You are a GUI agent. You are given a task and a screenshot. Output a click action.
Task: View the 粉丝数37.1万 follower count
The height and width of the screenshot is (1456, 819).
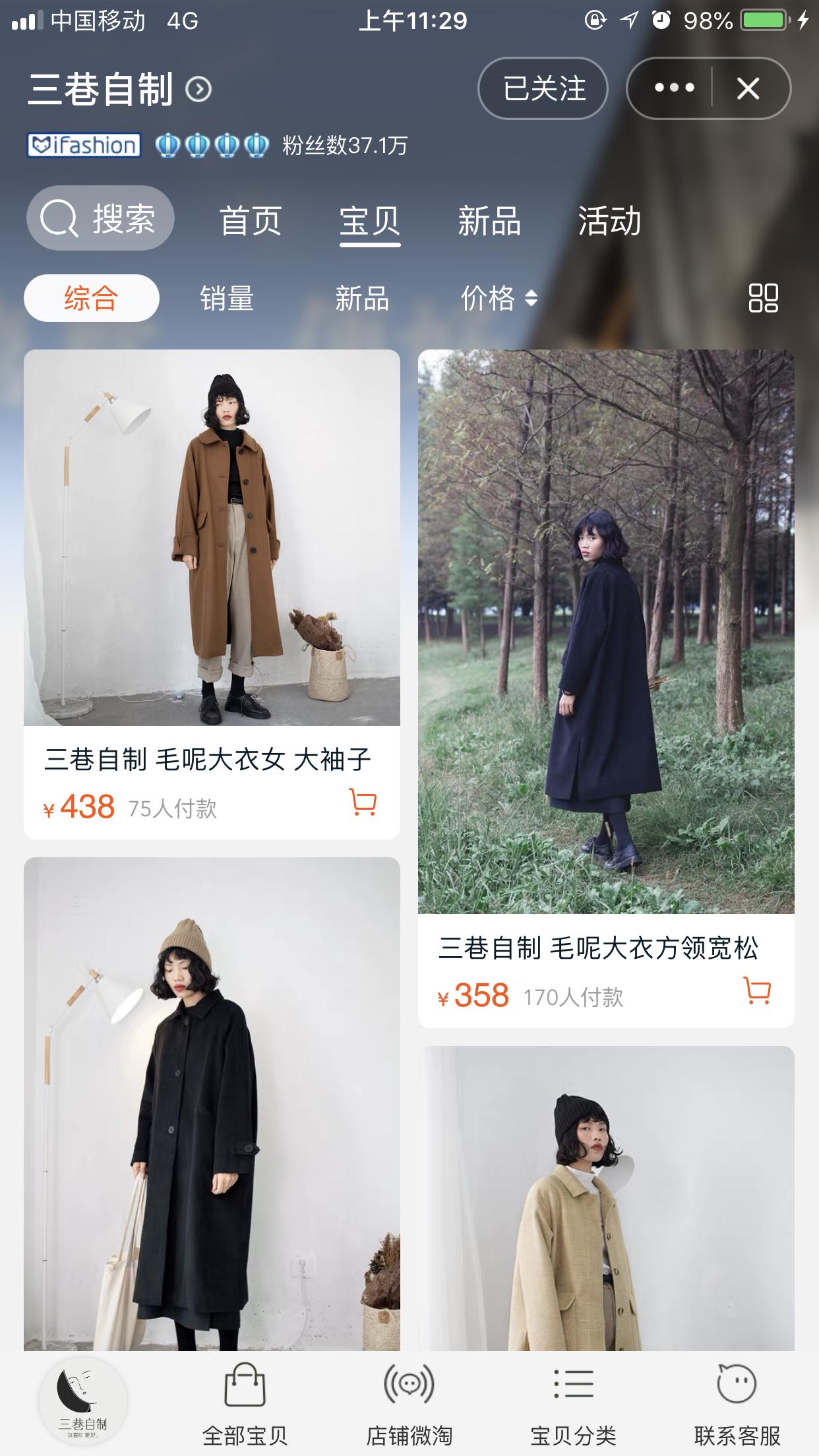[x=345, y=146]
